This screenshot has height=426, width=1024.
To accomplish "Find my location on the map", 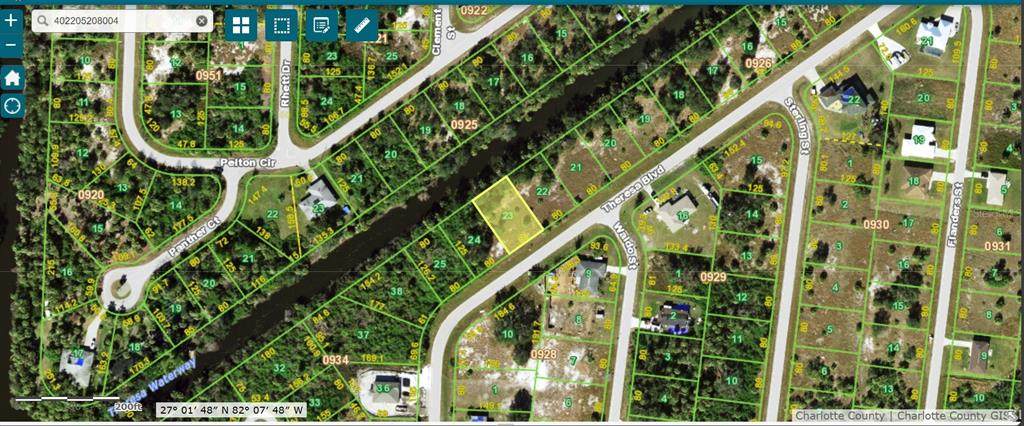I will coord(12,105).
